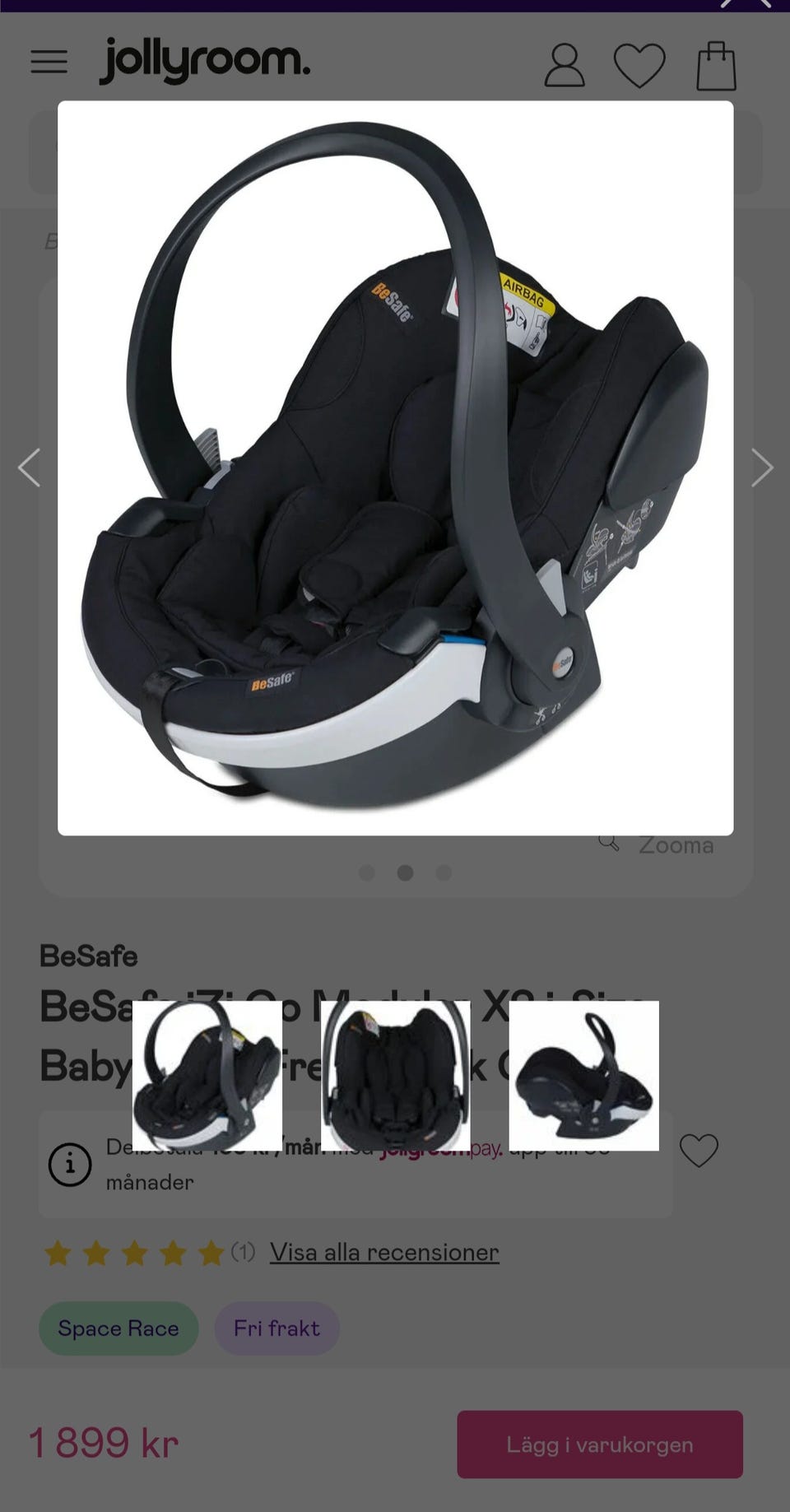Select the side-profile car seat thumbnail
The width and height of the screenshot is (790, 1512).
click(583, 1075)
